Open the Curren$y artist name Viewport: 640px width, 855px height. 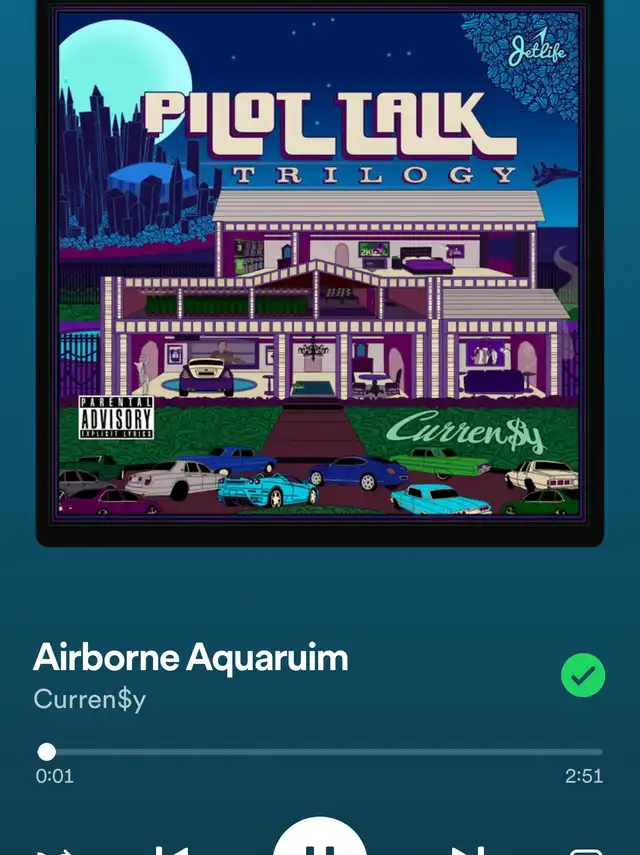(90, 698)
